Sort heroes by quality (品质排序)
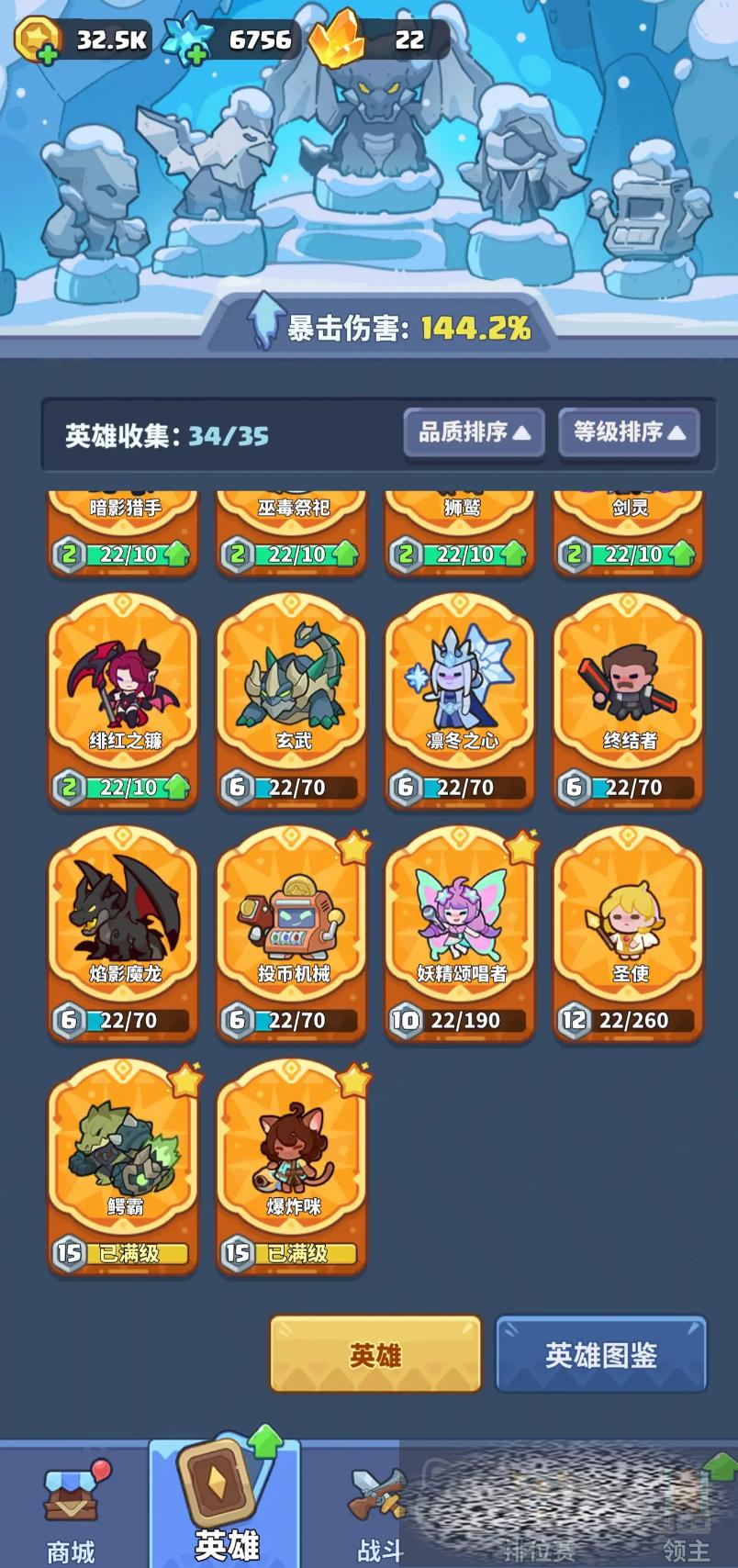738x1568 pixels. (474, 432)
